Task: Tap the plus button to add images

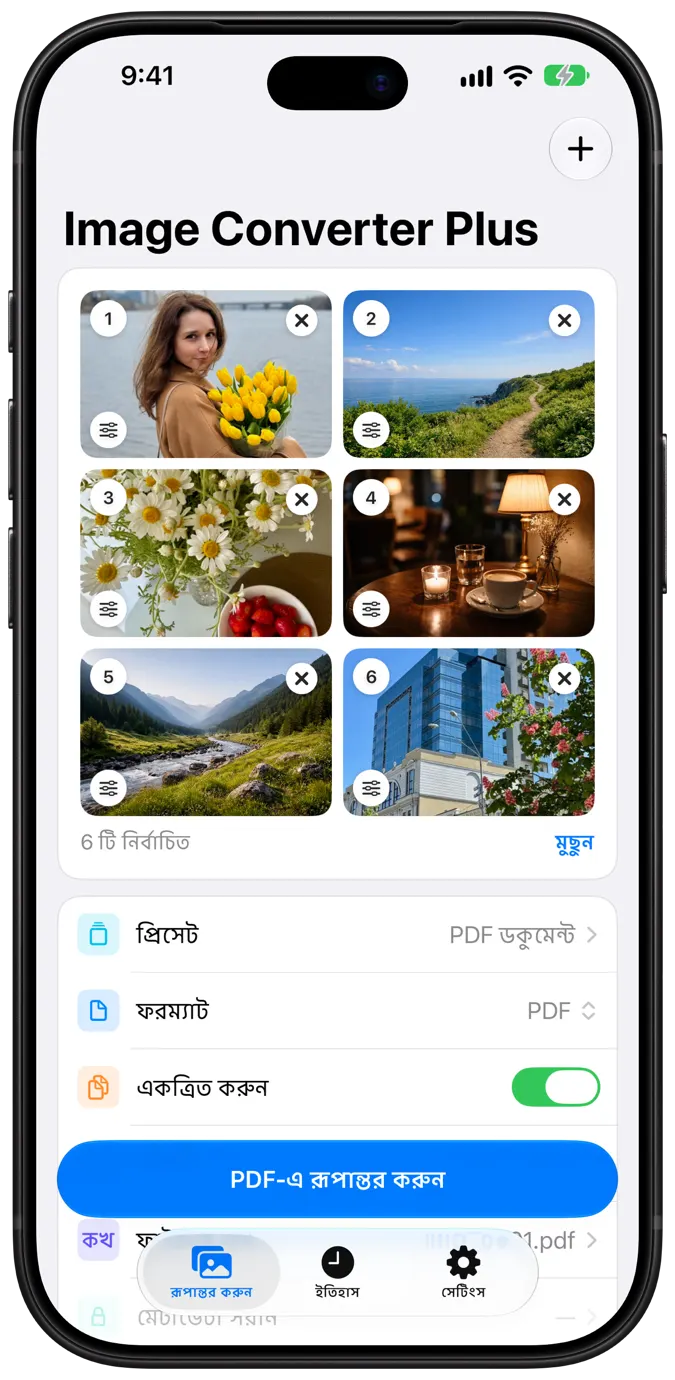Action: click(x=580, y=149)
